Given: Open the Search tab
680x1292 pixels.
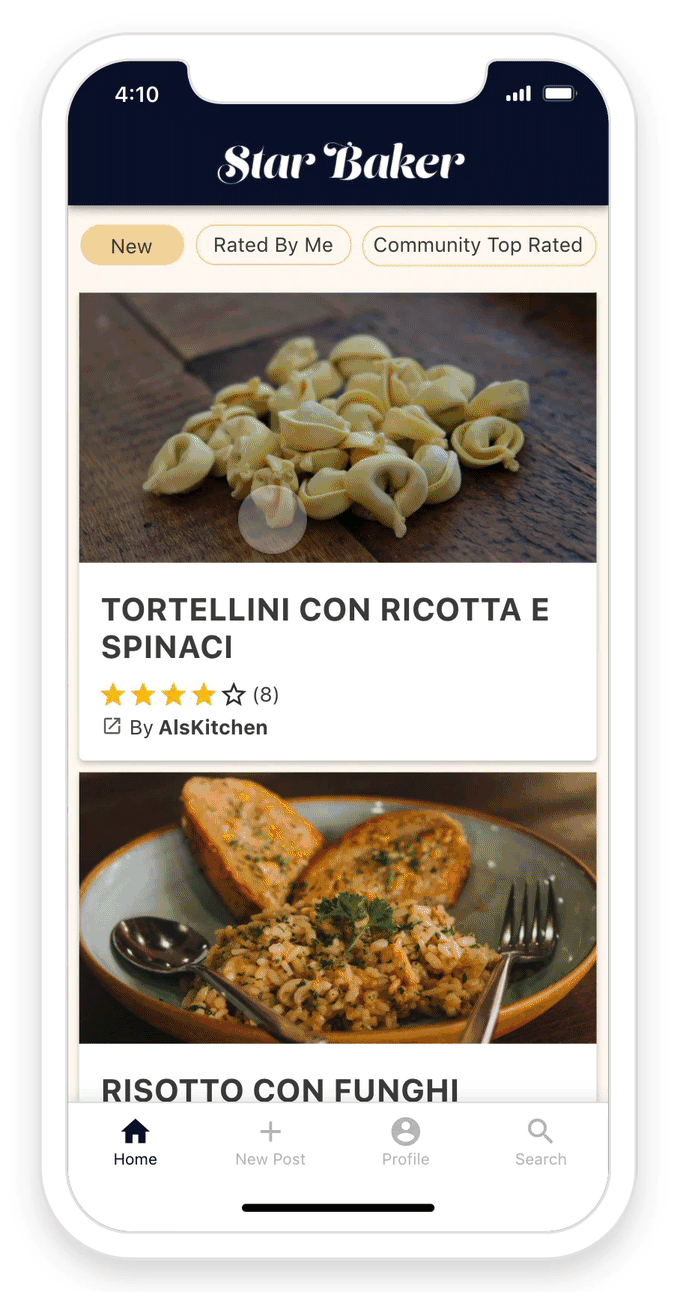Looking at the screenshot, I should [x=540, y=1143].
